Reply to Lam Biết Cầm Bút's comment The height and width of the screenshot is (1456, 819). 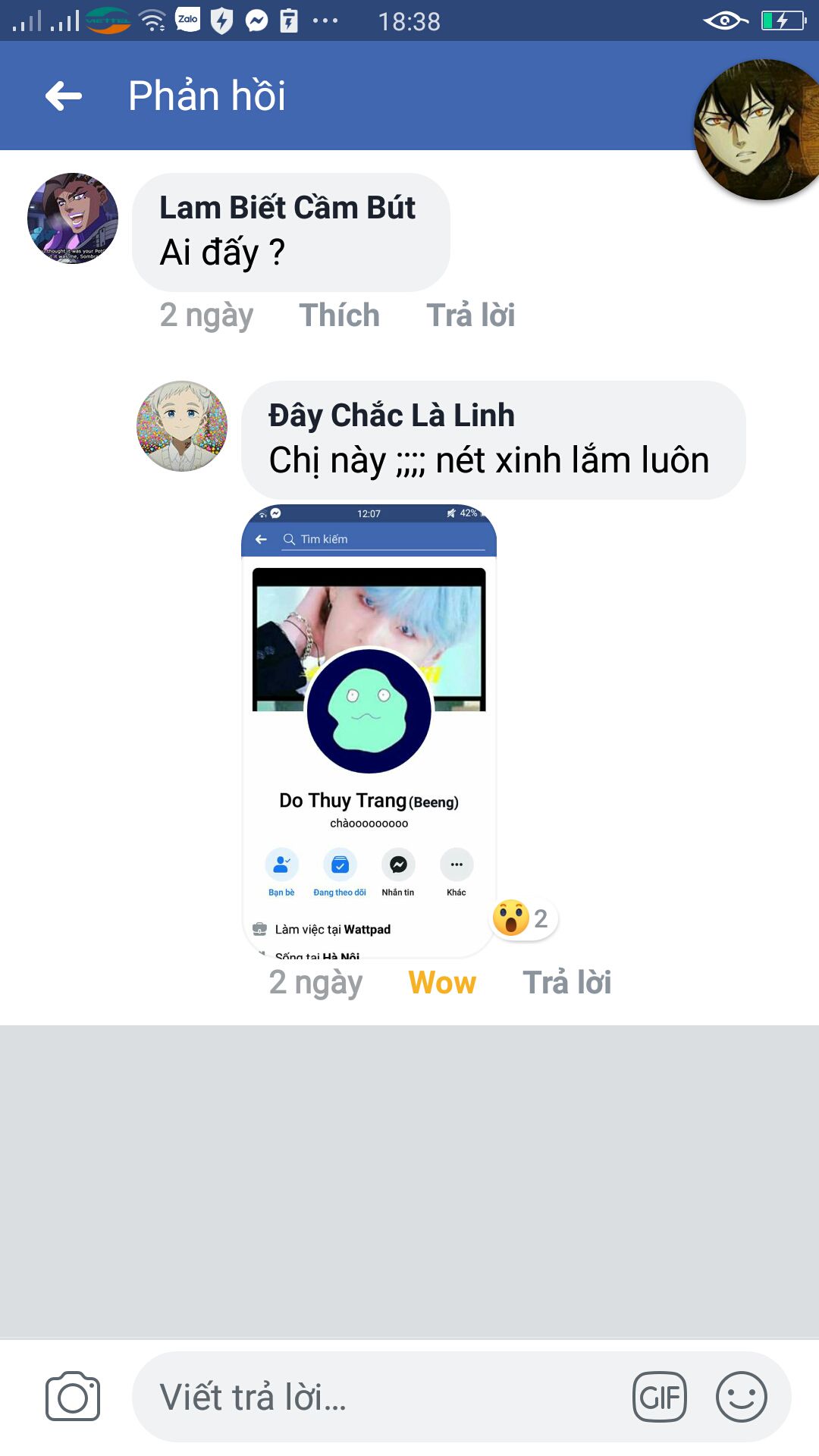(x=471, y=315)
